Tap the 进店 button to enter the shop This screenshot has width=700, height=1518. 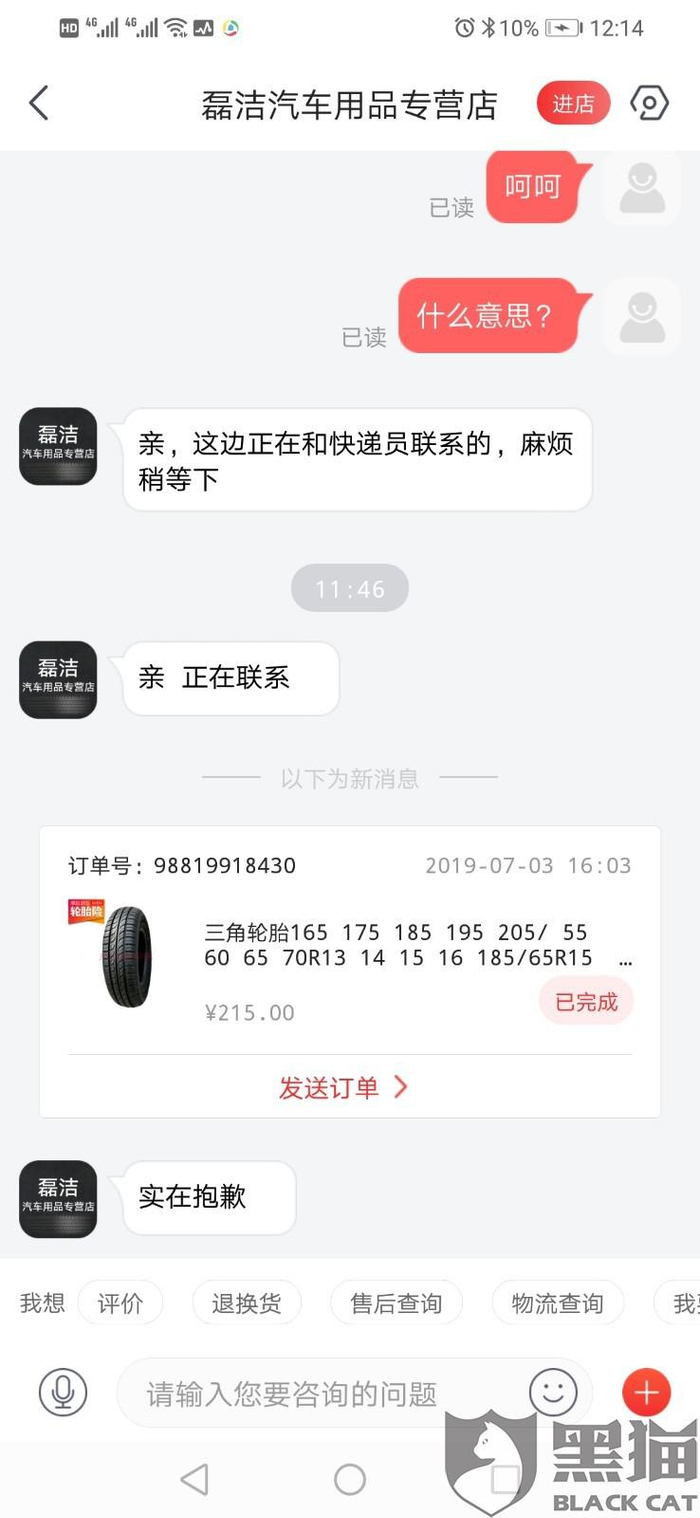tap(573, 103)
